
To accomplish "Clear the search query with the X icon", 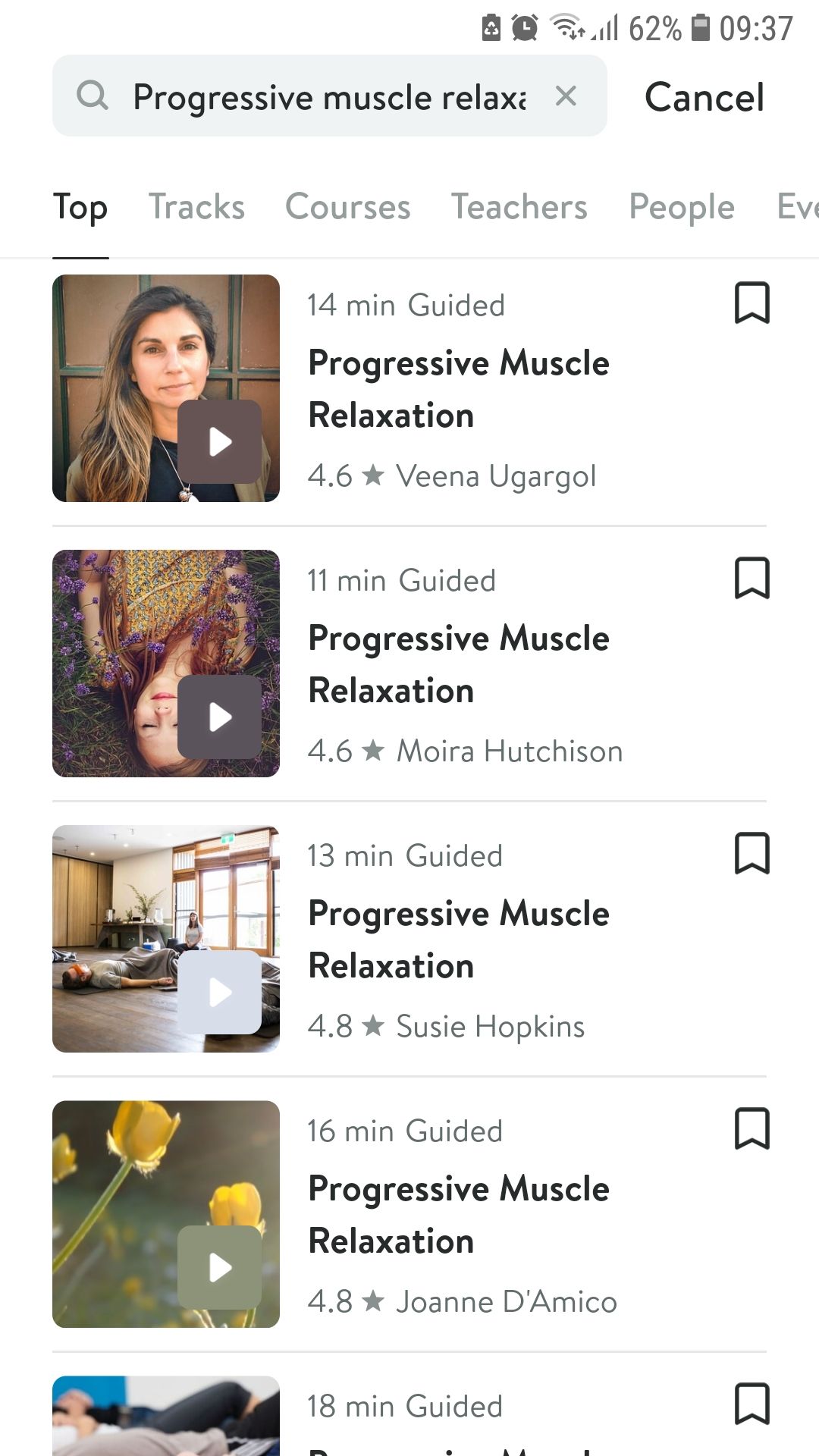I will [x=566, y=96].
